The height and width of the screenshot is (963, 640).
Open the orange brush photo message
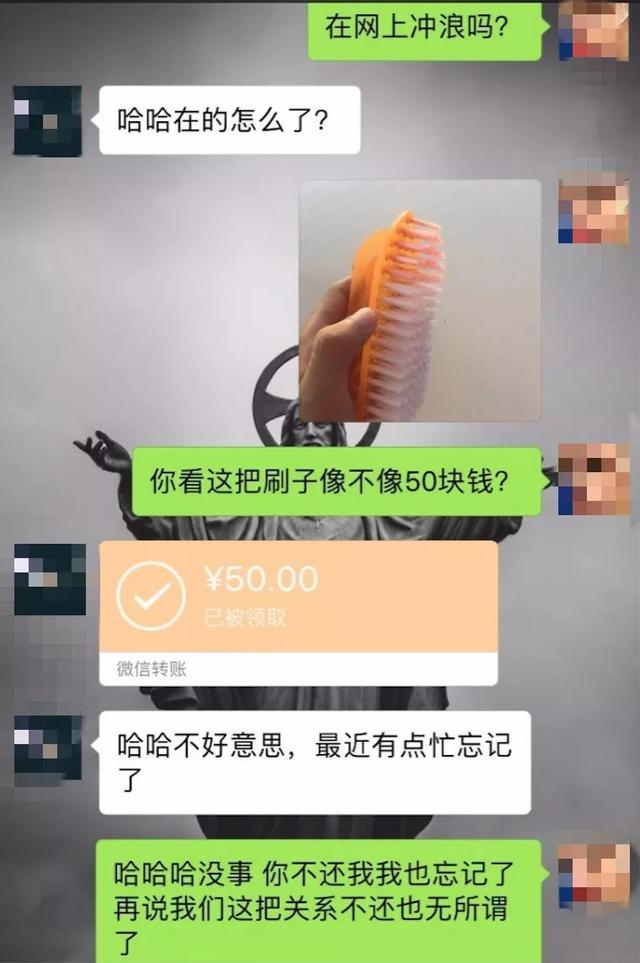pyautogui.click(x=420, y=300)
